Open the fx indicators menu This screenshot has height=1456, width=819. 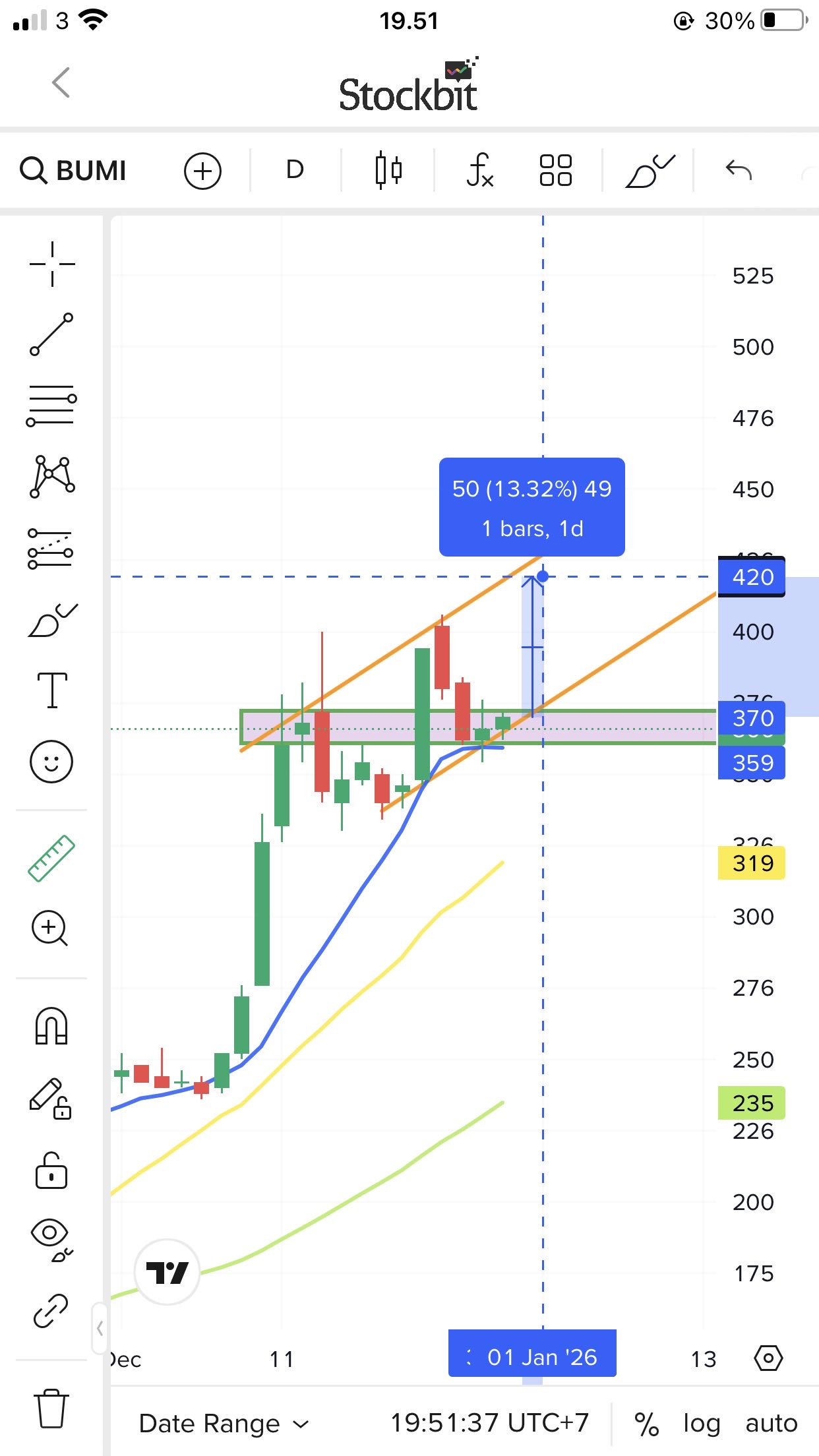[479, 170]
